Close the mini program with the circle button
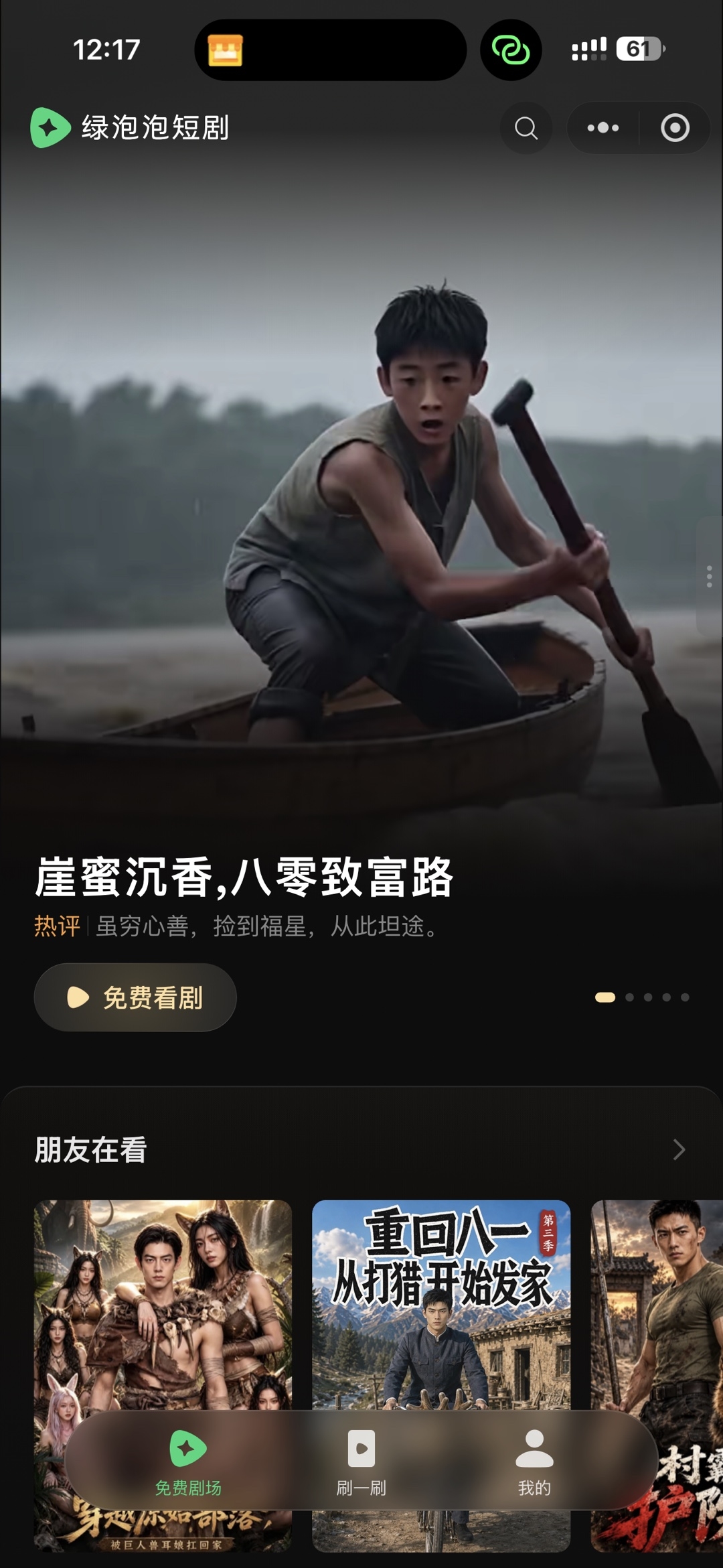723x1568 pixels. tap(675, 128)
